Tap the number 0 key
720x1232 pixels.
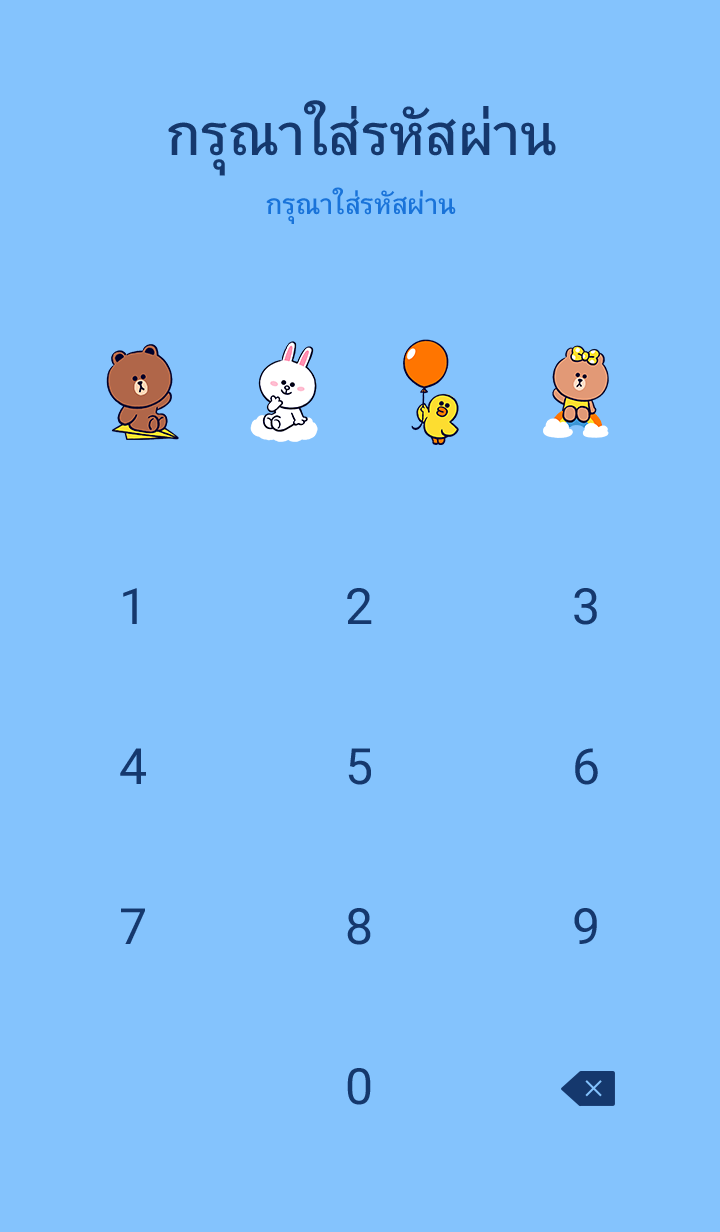pos(359,1087)
